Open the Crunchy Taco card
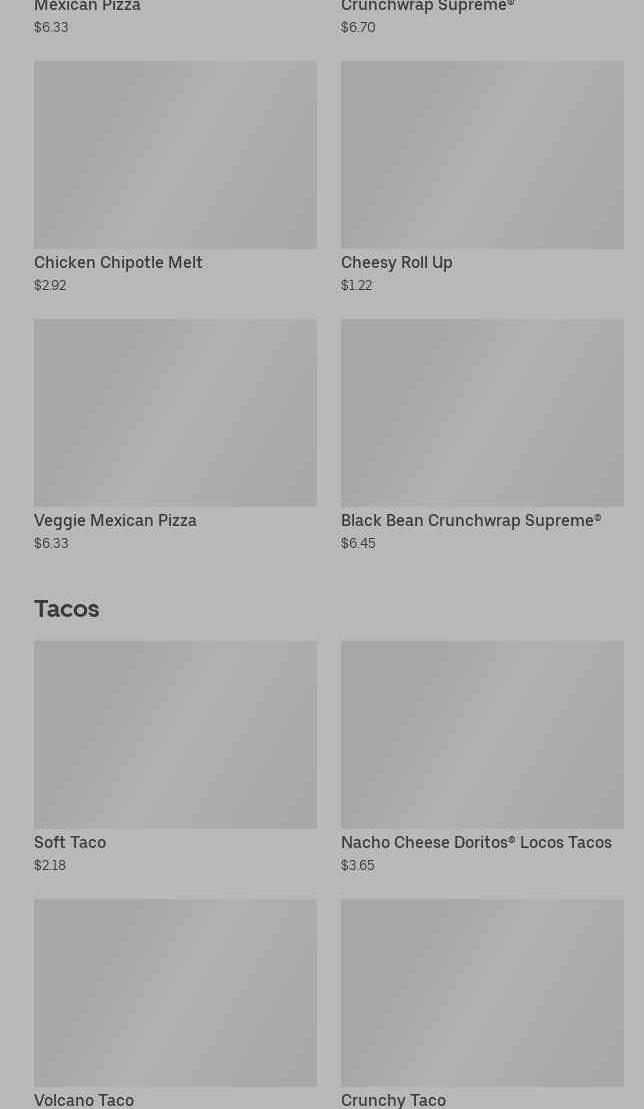Image resolution: width=644 pixels, height=1109 pixels. click(482, 1004)
